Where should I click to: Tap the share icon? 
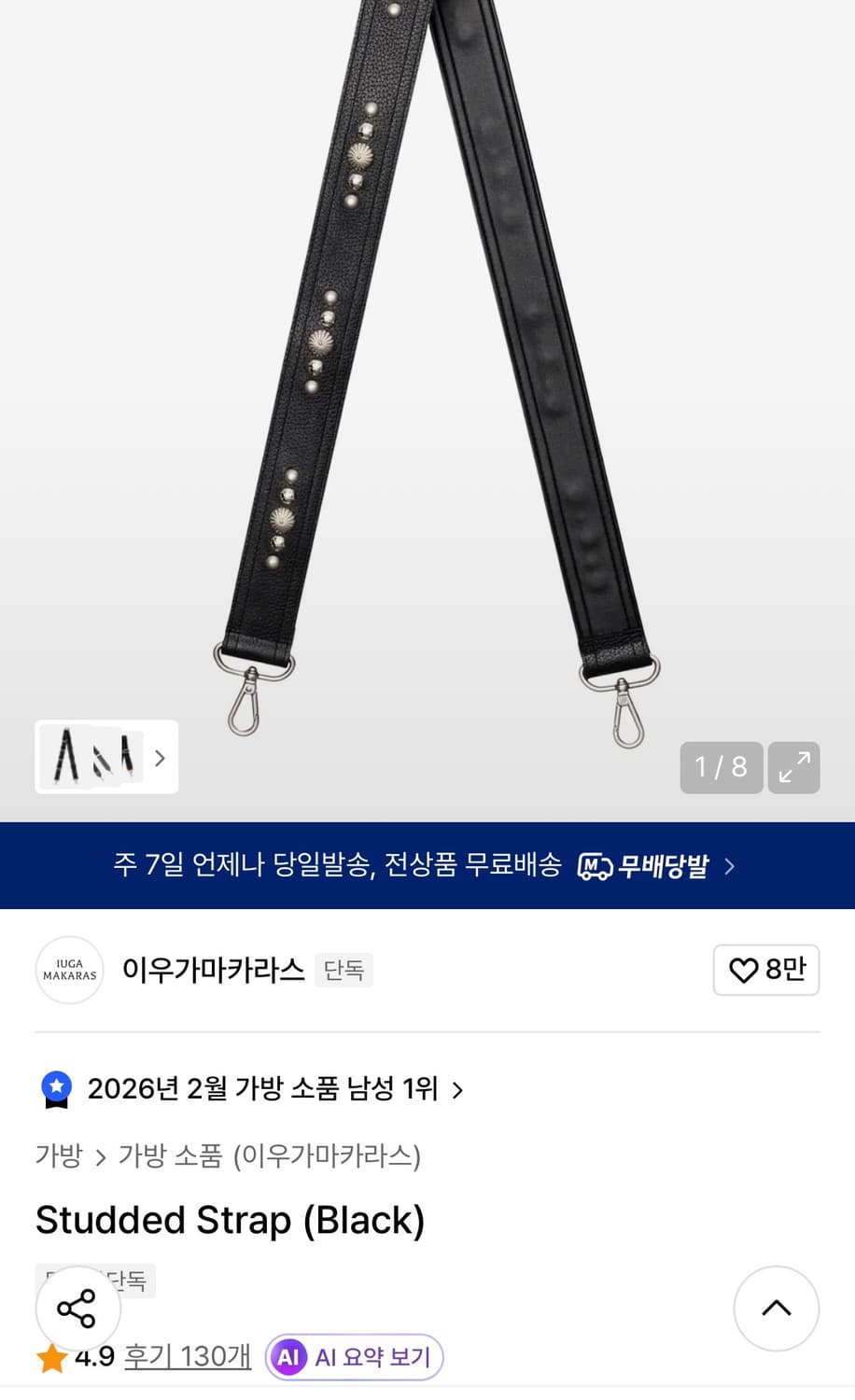coord(77,1309)
